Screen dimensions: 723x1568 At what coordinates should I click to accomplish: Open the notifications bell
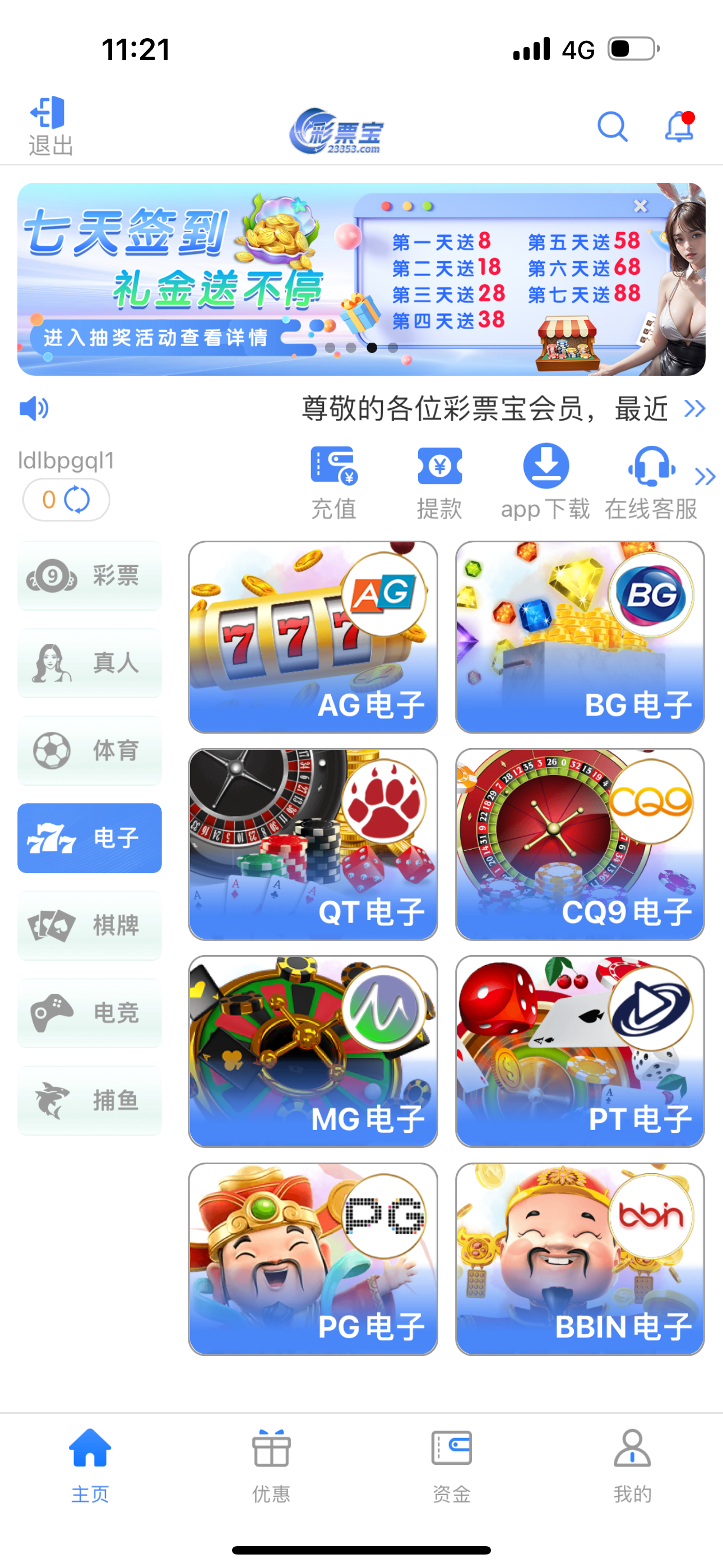tap(679, 127)
